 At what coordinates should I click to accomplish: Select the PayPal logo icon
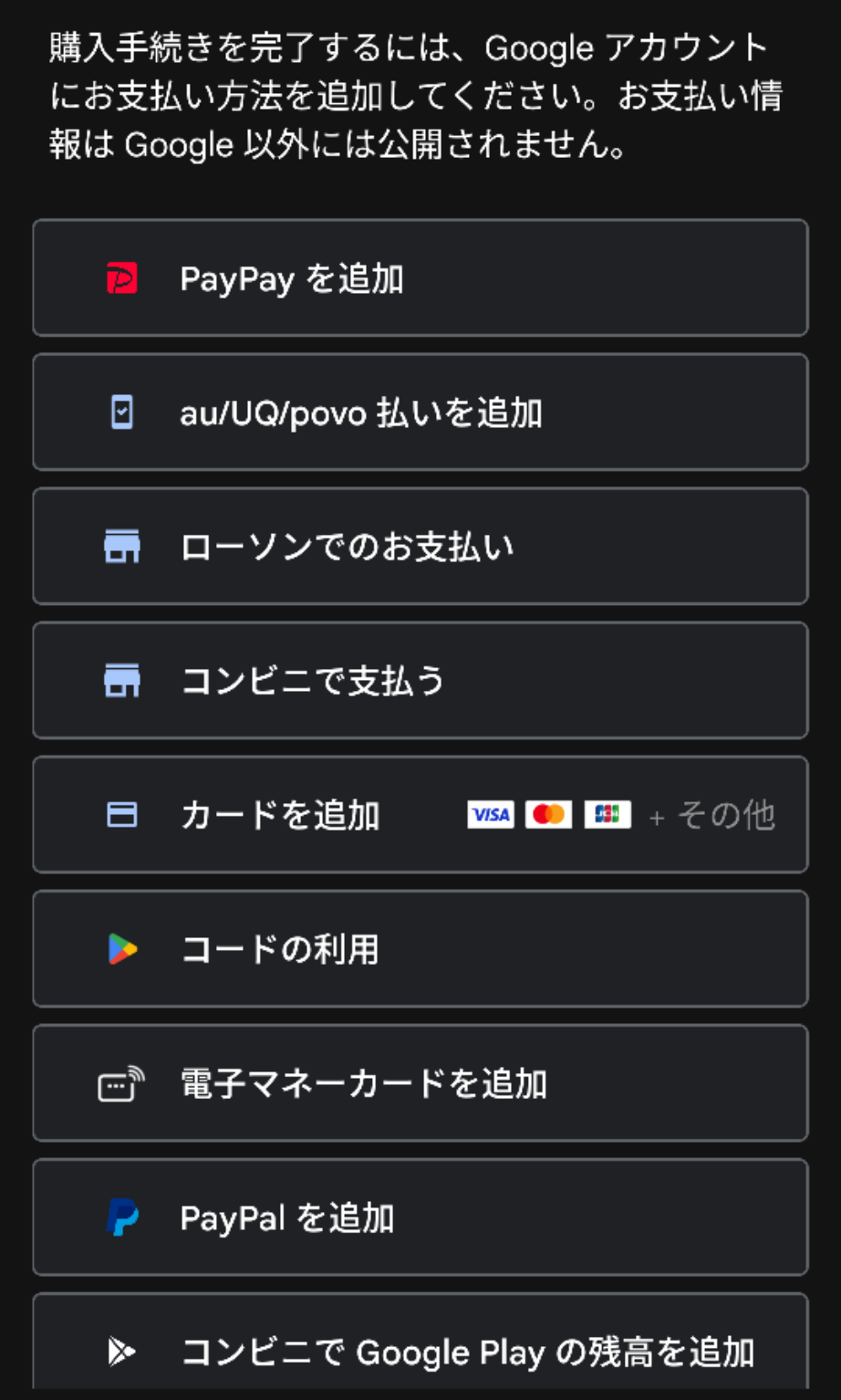(x=122, y=1217)
